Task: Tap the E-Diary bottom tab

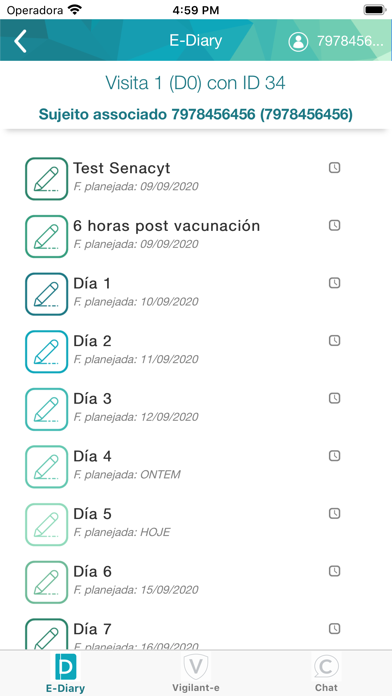Action: tap(65, 673)
